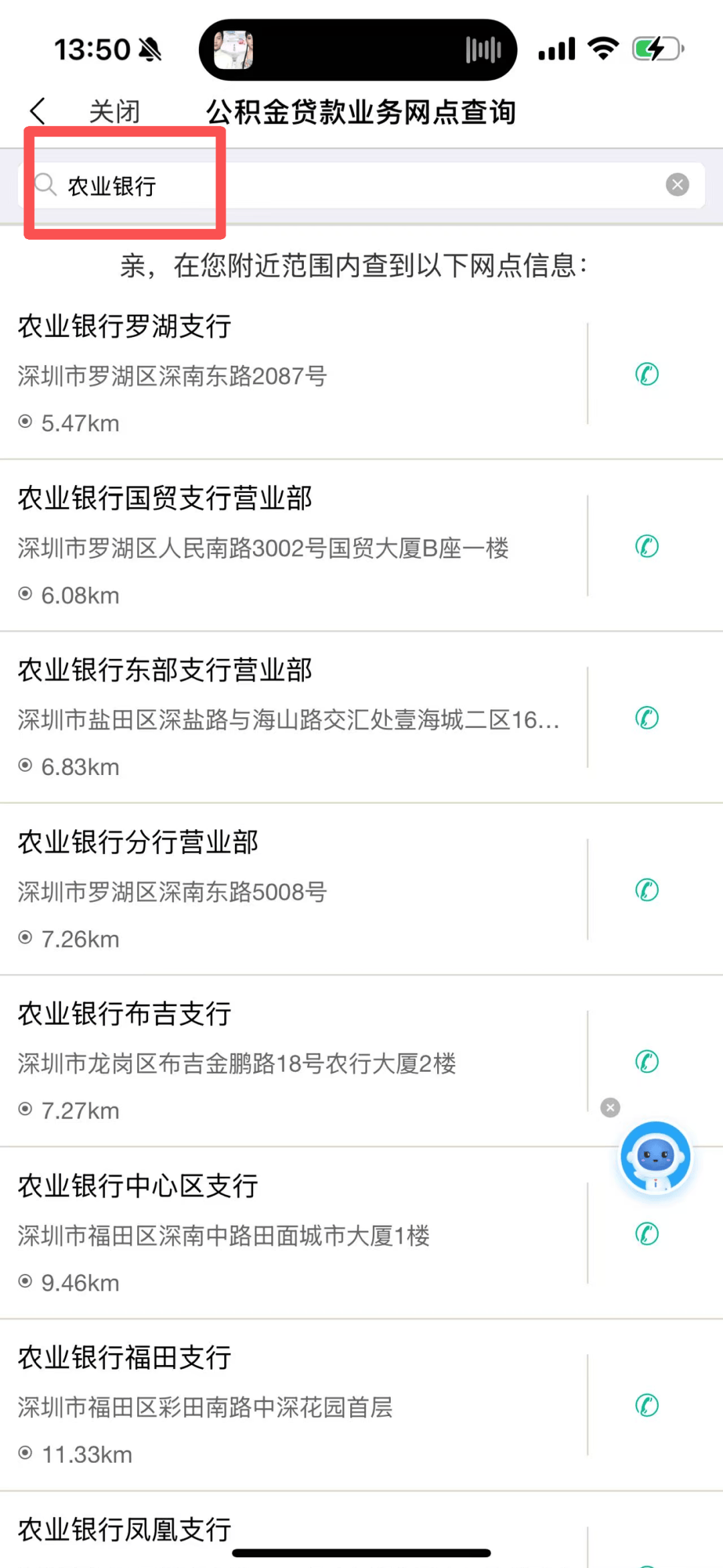Call 农业银行布吉支行 via its phone icon
This screenshot has height=1568, width=723.
[647, 1062]
